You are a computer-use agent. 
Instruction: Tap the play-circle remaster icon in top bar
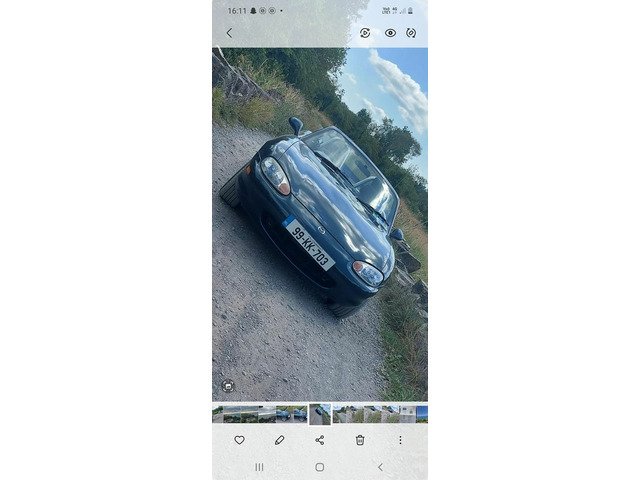coord(365,33)
